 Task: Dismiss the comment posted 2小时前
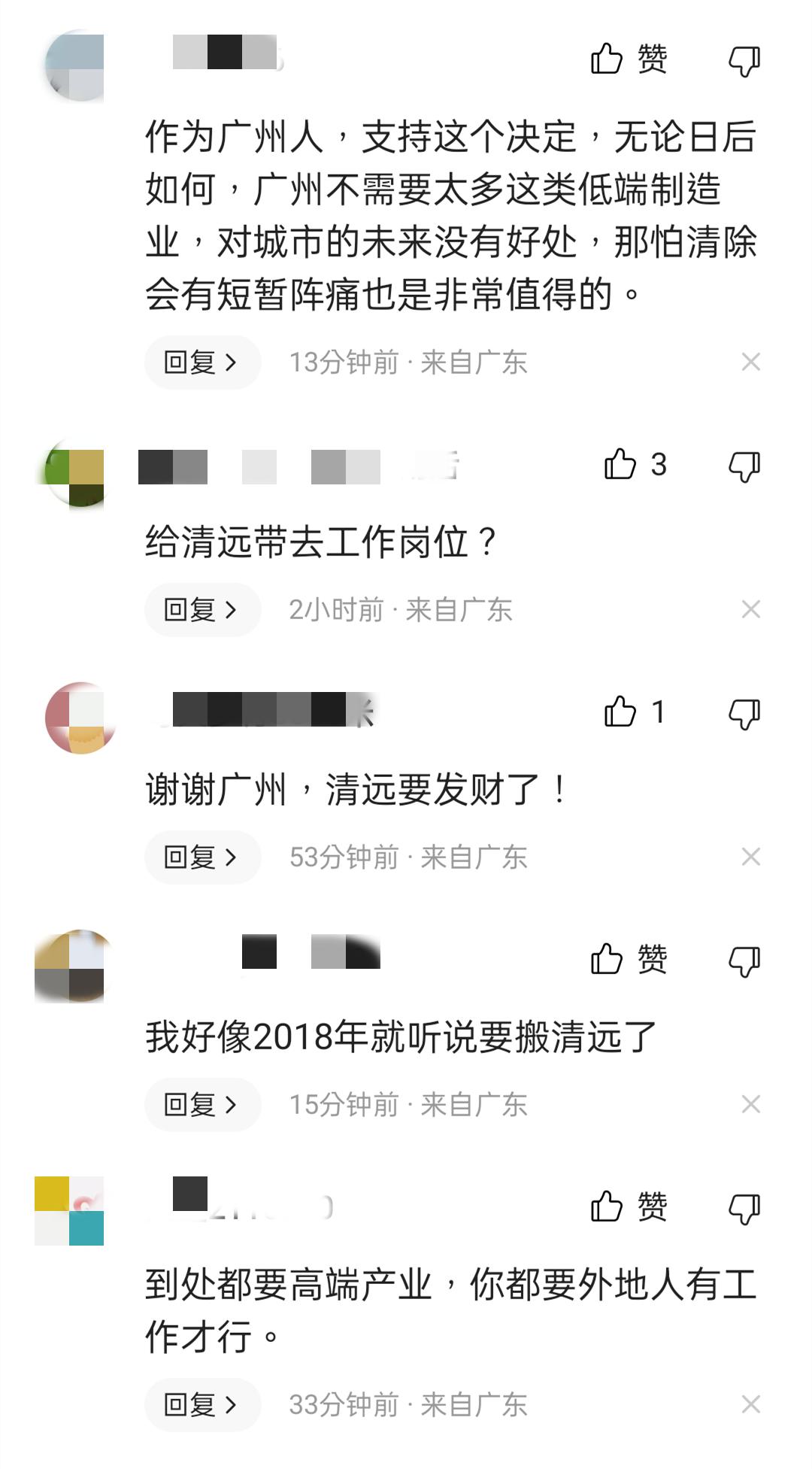point(750,610)
